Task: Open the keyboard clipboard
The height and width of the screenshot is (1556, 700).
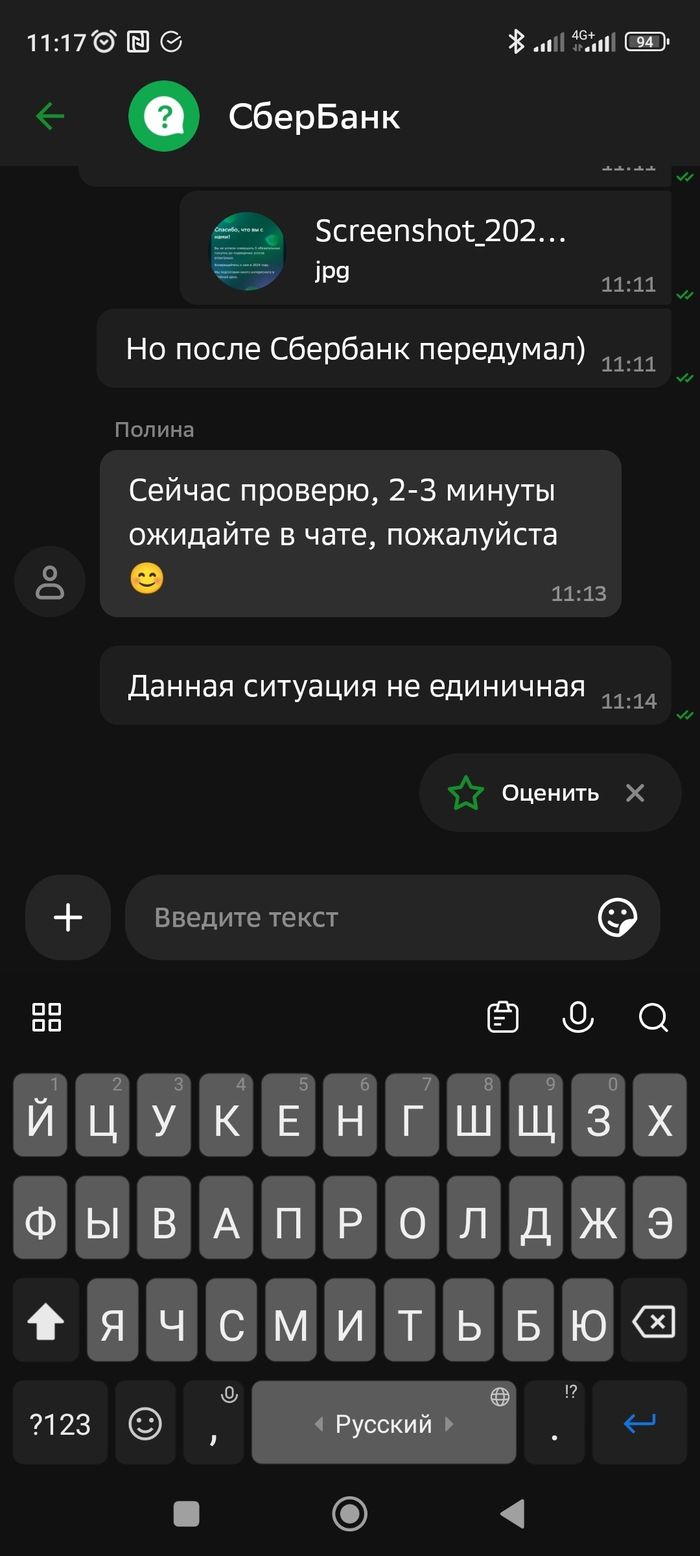Action: [x=502, y=1018]
